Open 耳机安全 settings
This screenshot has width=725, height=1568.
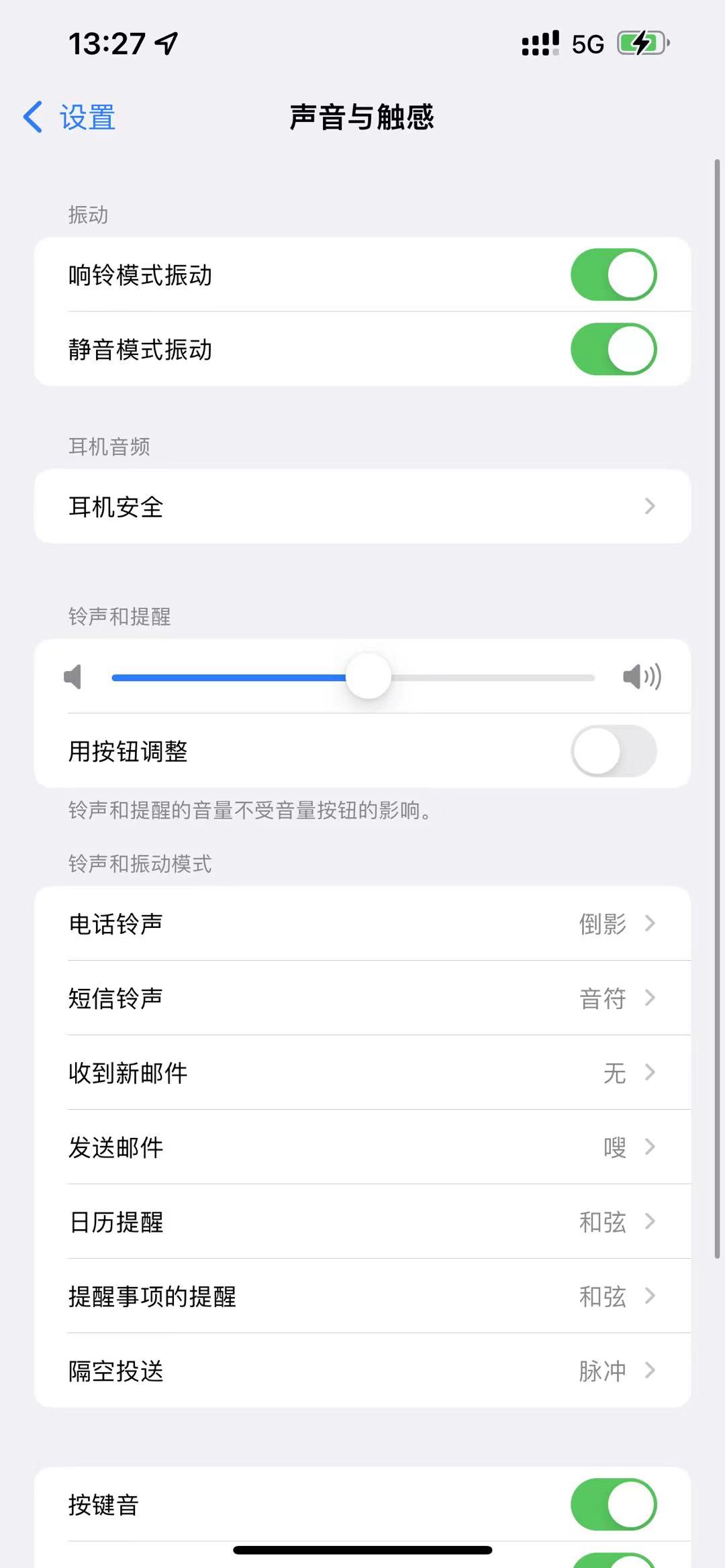[362, 507]
